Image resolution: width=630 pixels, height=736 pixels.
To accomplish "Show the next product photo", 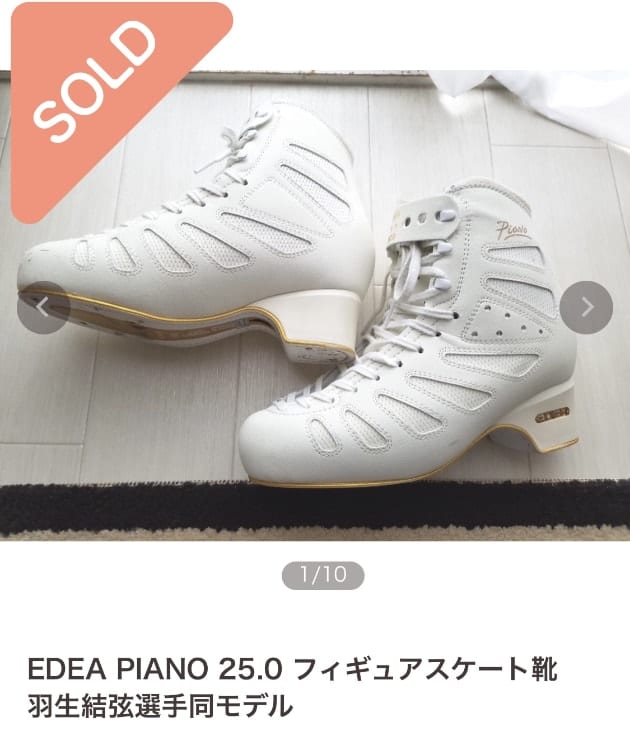I will coord(586,307).
